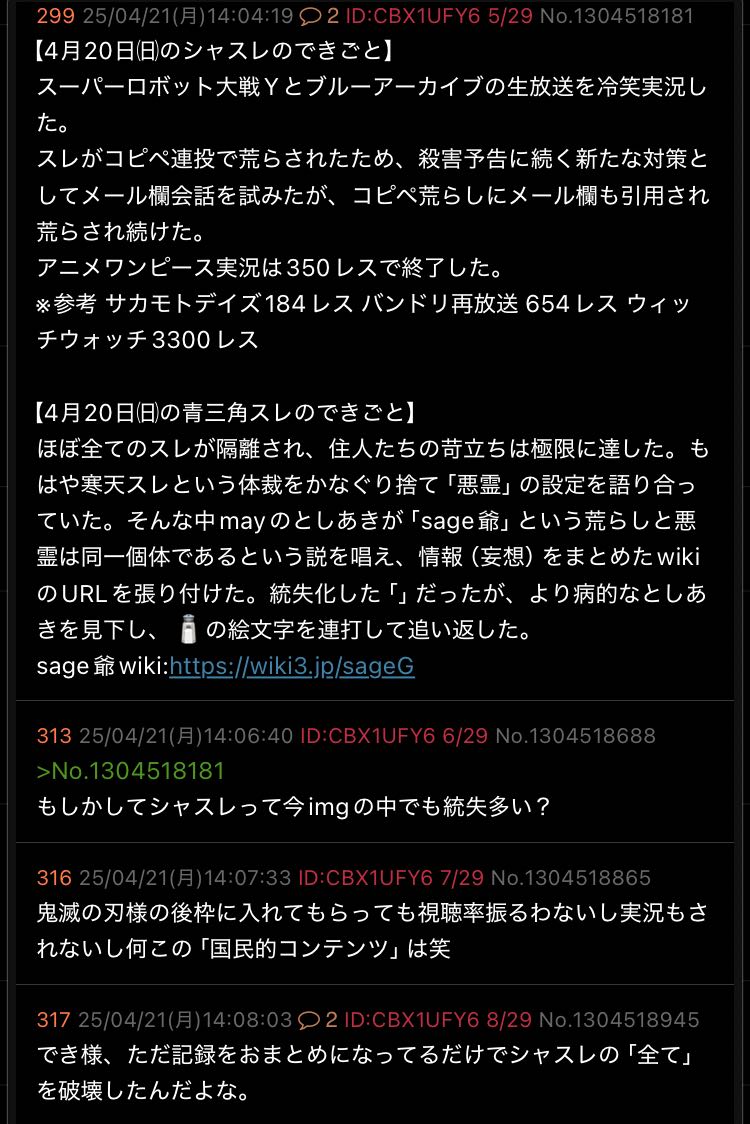
Task: View replies to post 317
Action: click(319, 1020)
